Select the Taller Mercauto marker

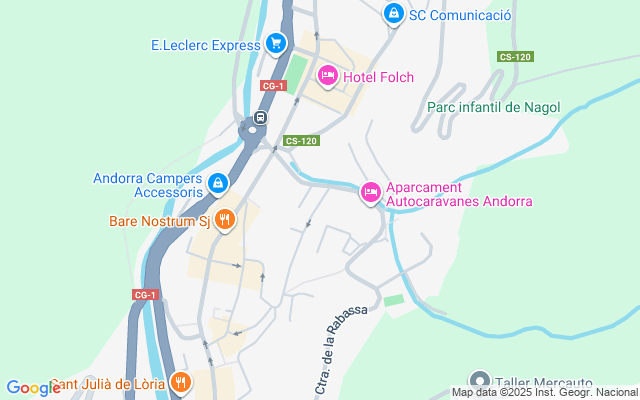(481, 382)
